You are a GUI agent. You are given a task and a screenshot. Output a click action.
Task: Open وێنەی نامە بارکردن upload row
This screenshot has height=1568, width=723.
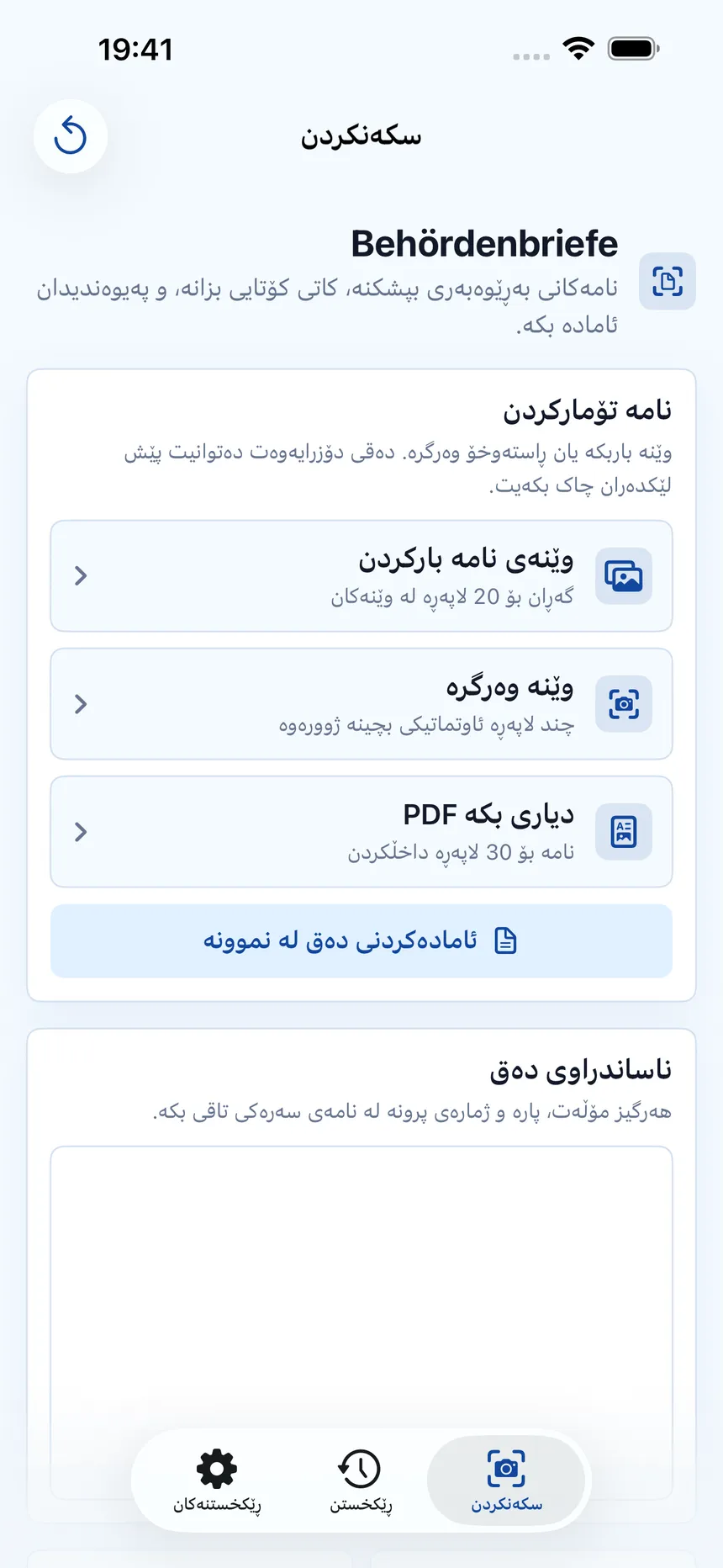pyautogui.click(x=361, y=576)
